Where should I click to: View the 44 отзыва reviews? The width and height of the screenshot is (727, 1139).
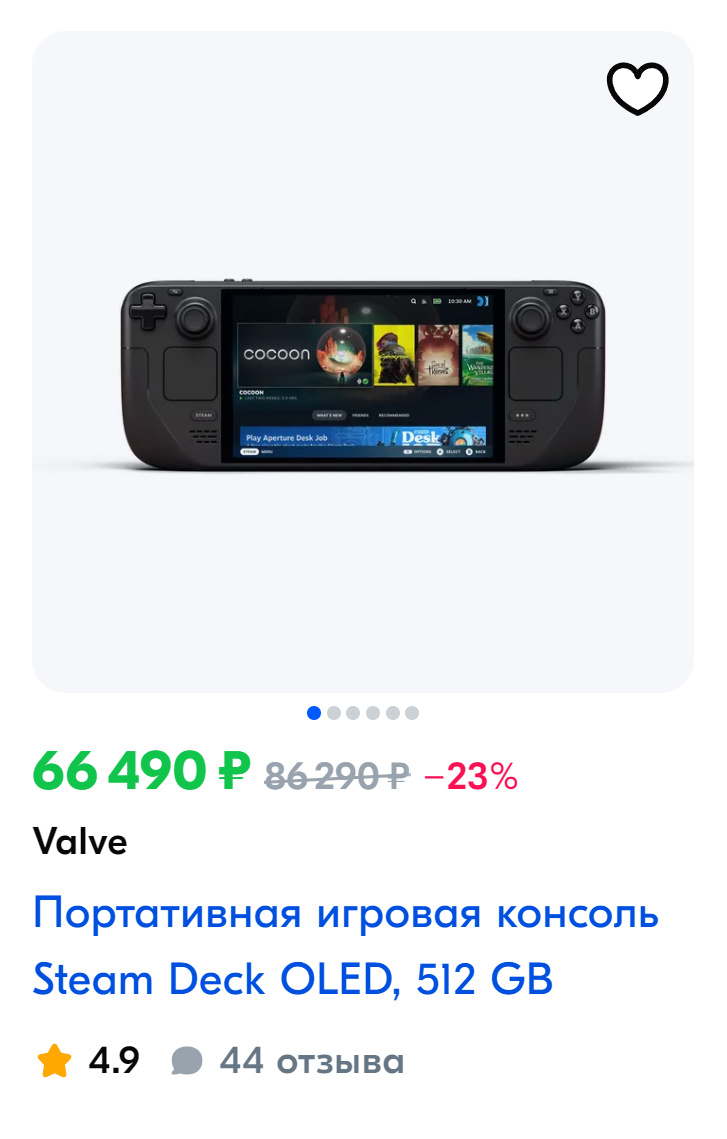click(x=288, y=1061)
